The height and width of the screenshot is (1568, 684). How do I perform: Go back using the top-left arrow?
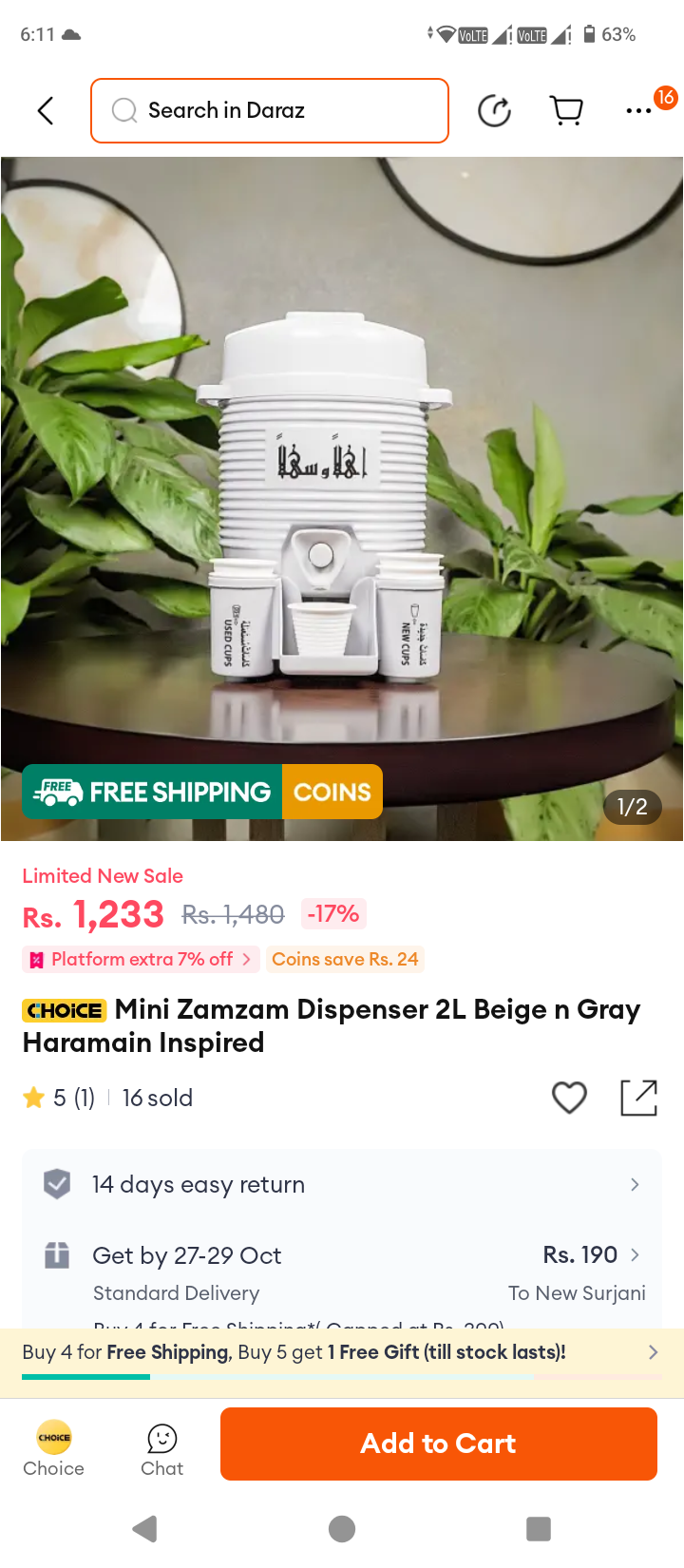45,110
